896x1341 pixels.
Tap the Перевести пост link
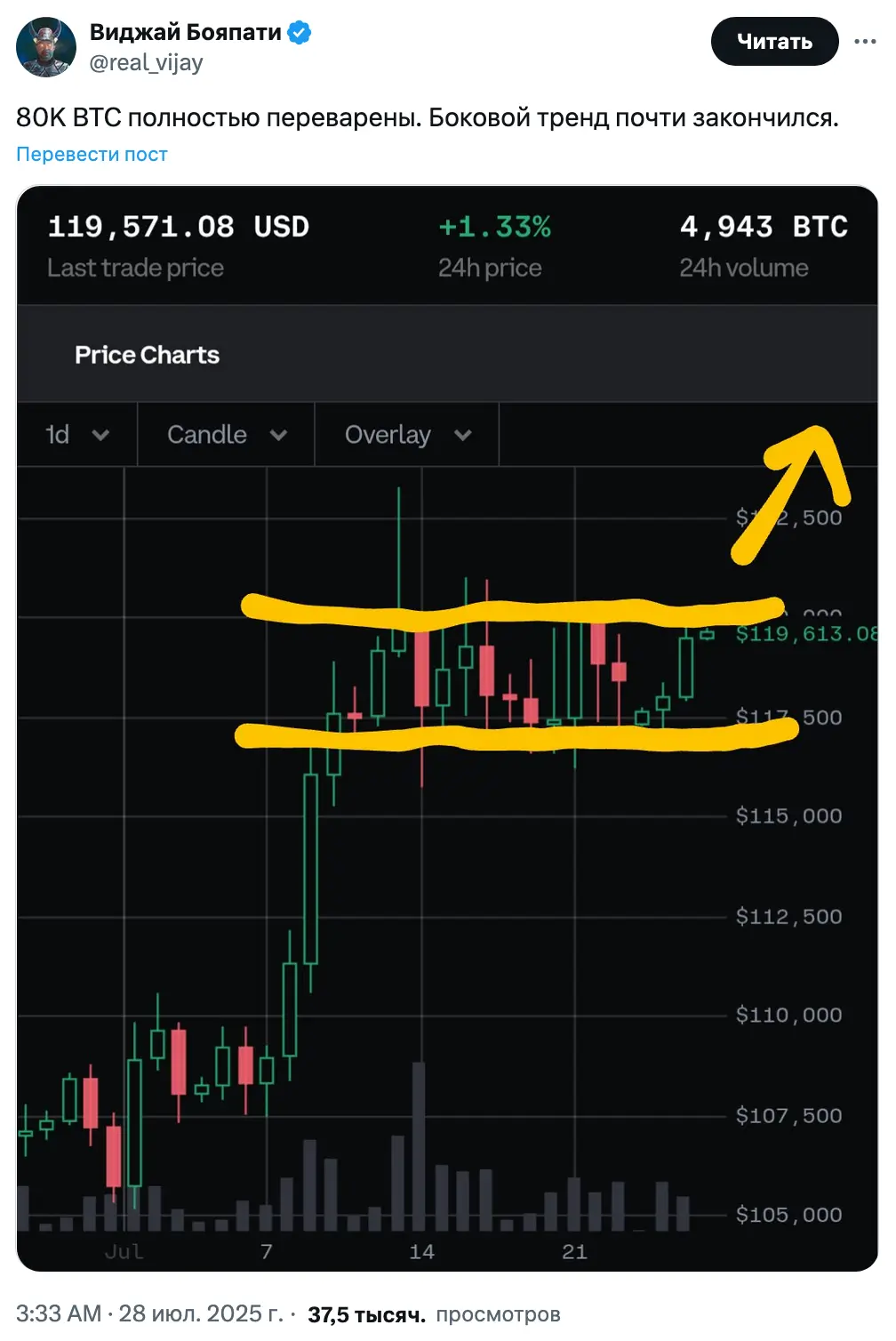[x=92, y=155]
